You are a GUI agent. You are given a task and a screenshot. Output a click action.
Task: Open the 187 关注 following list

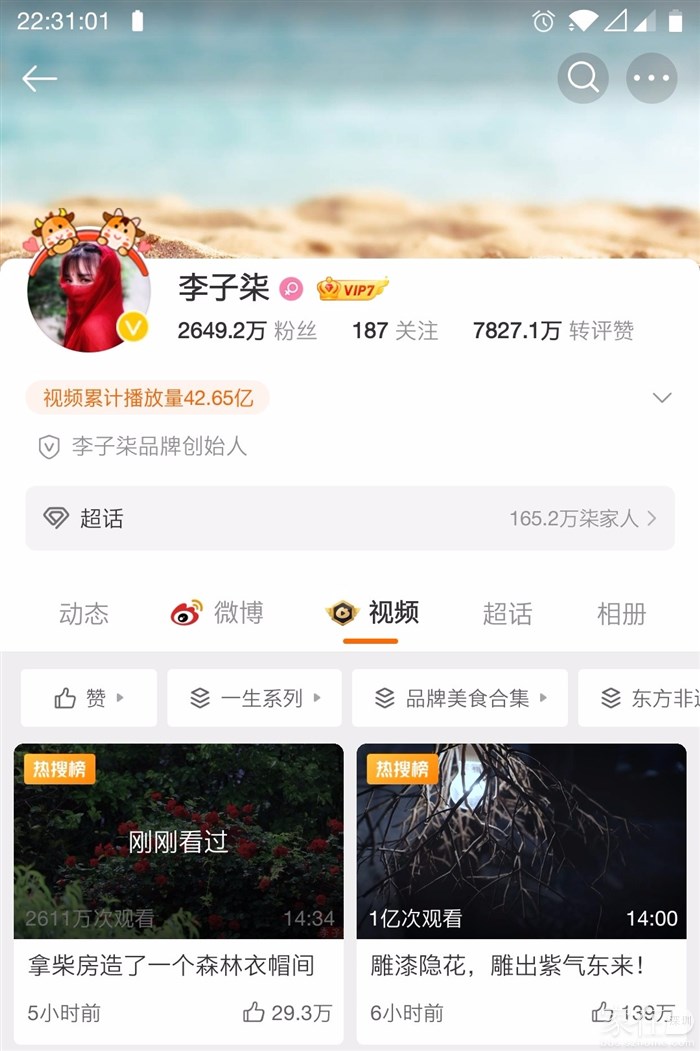coord(395,331)
